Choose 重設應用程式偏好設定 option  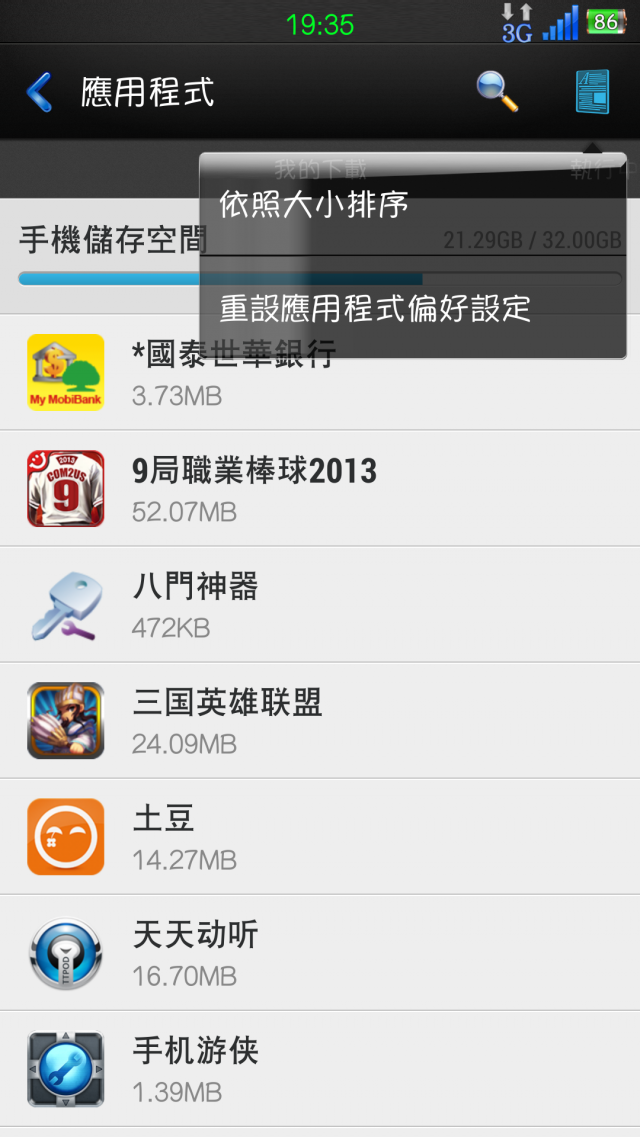coord(412,307)
